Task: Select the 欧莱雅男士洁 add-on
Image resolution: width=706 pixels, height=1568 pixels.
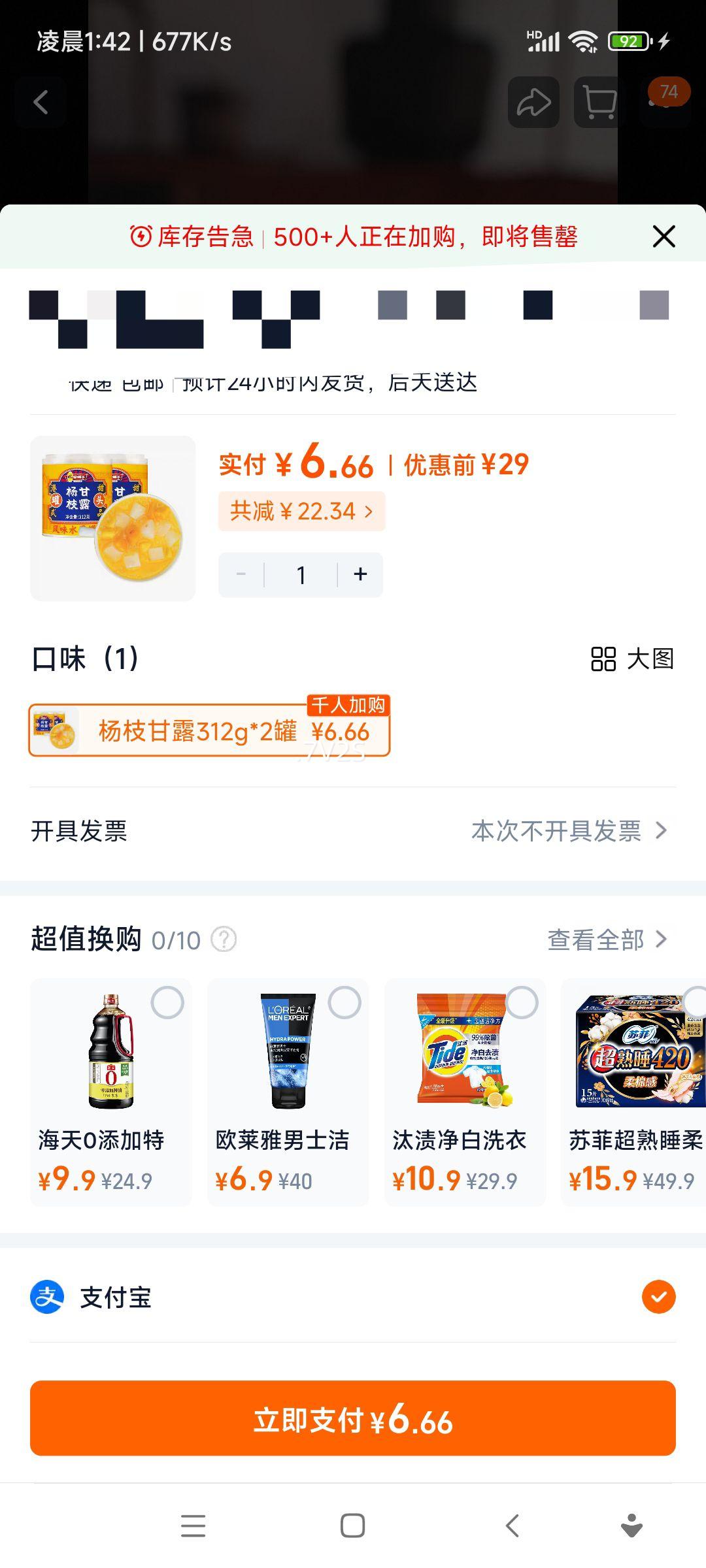Action: coord(345,1002)
